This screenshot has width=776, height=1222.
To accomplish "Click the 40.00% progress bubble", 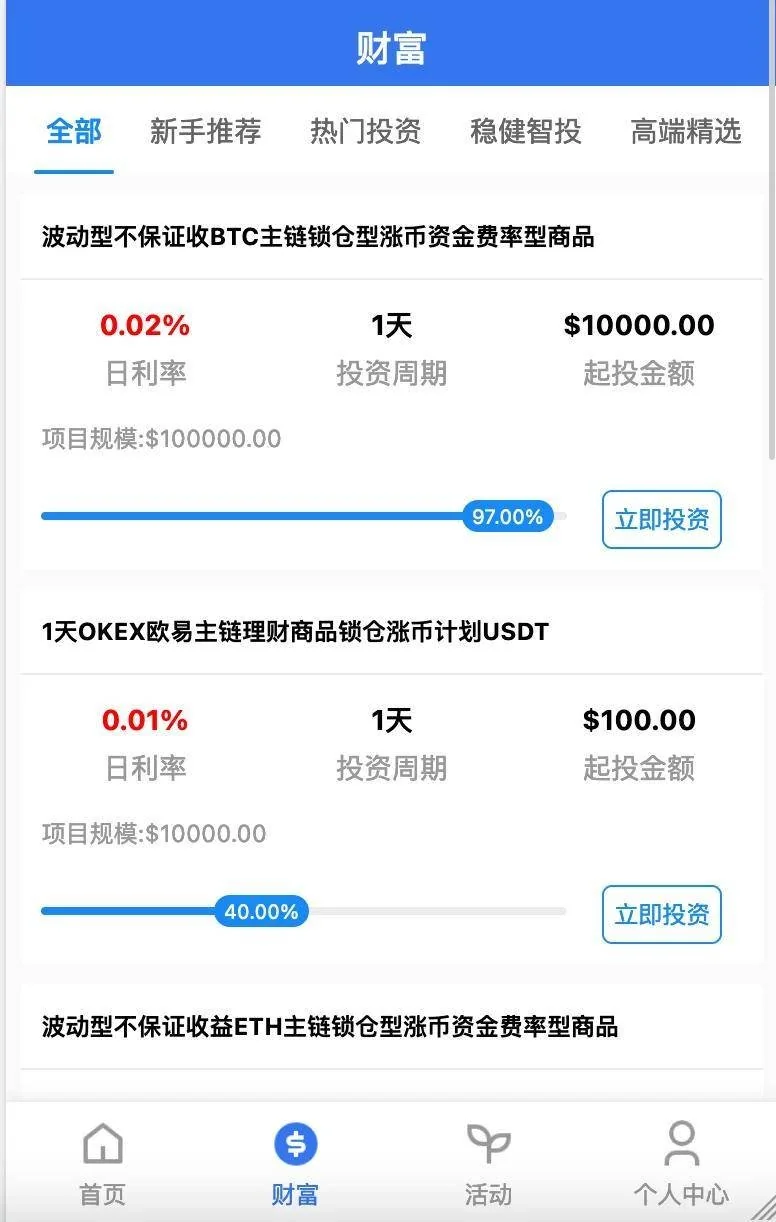I will 260,911.
